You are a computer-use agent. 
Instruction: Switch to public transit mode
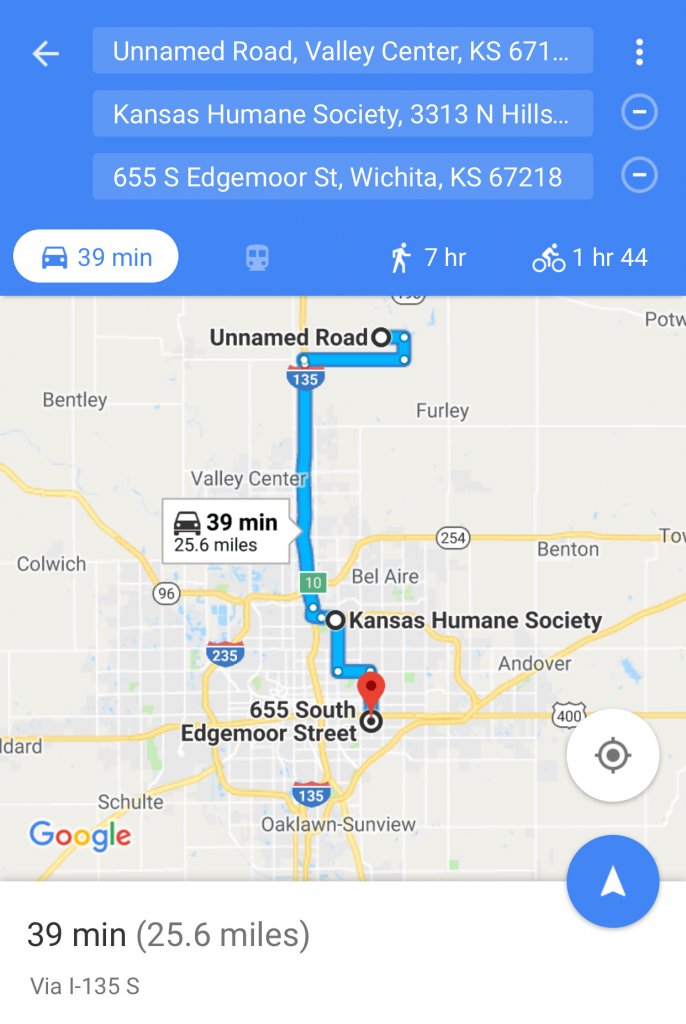257,258
